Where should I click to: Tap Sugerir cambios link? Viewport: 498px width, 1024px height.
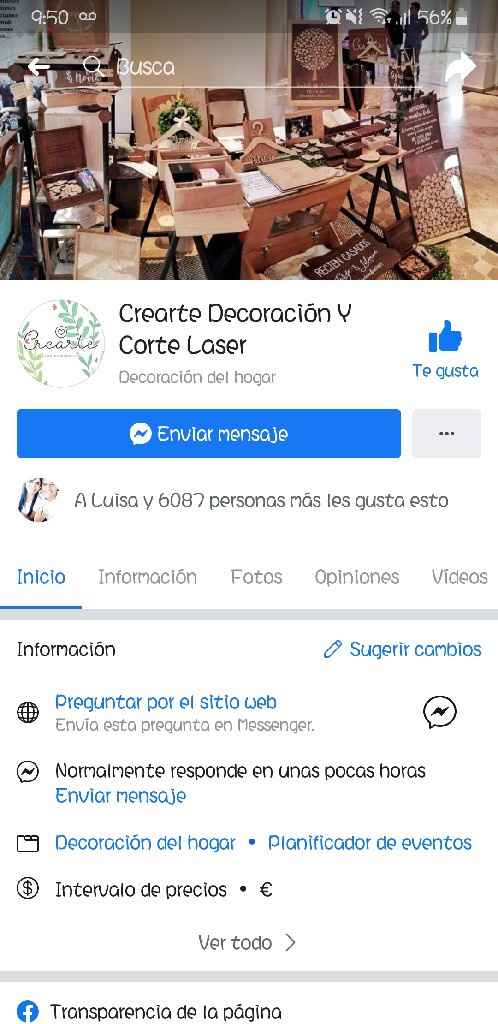click(x=403, y=649)
